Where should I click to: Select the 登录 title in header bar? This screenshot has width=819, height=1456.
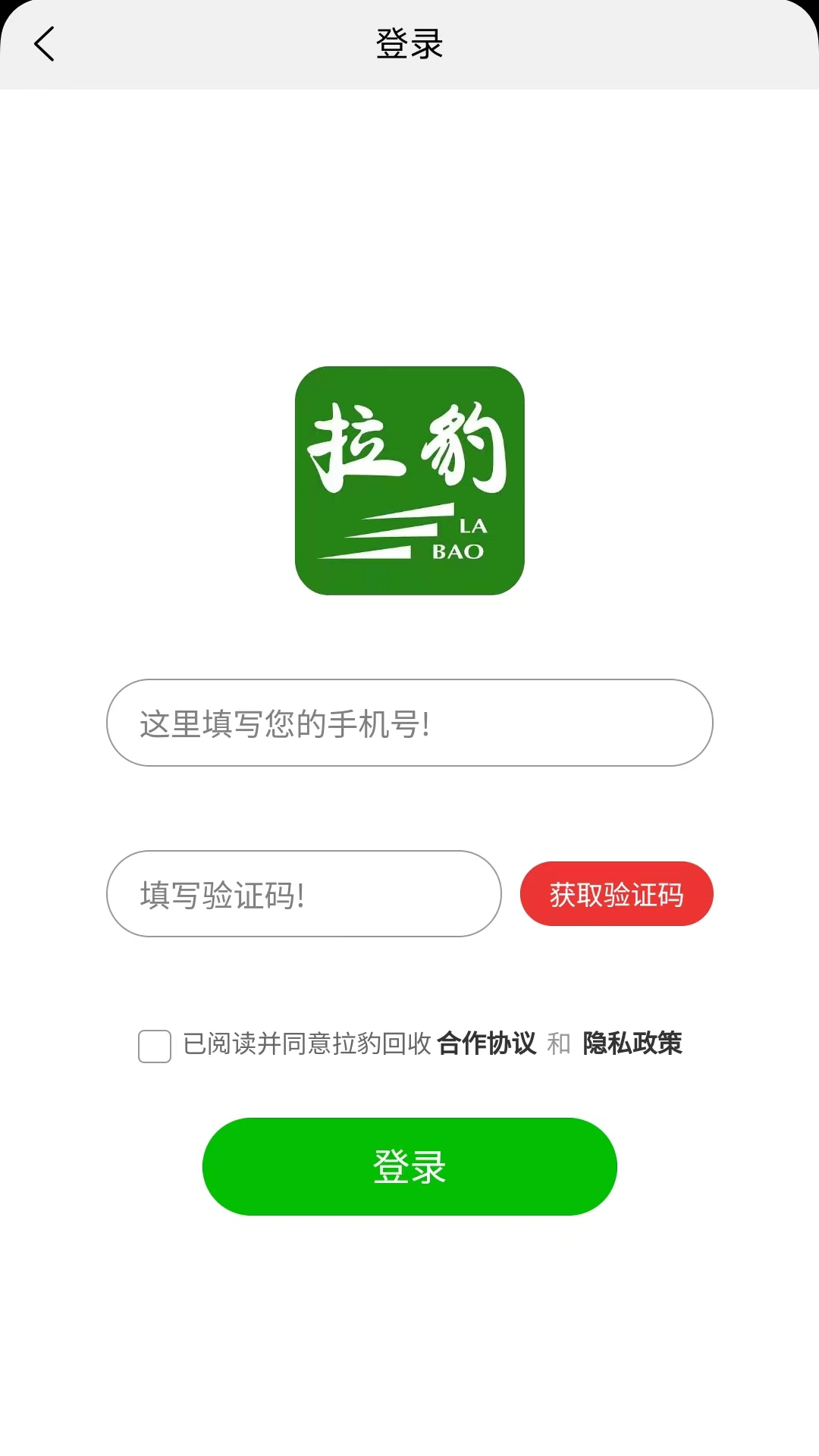tap(409, 44)
